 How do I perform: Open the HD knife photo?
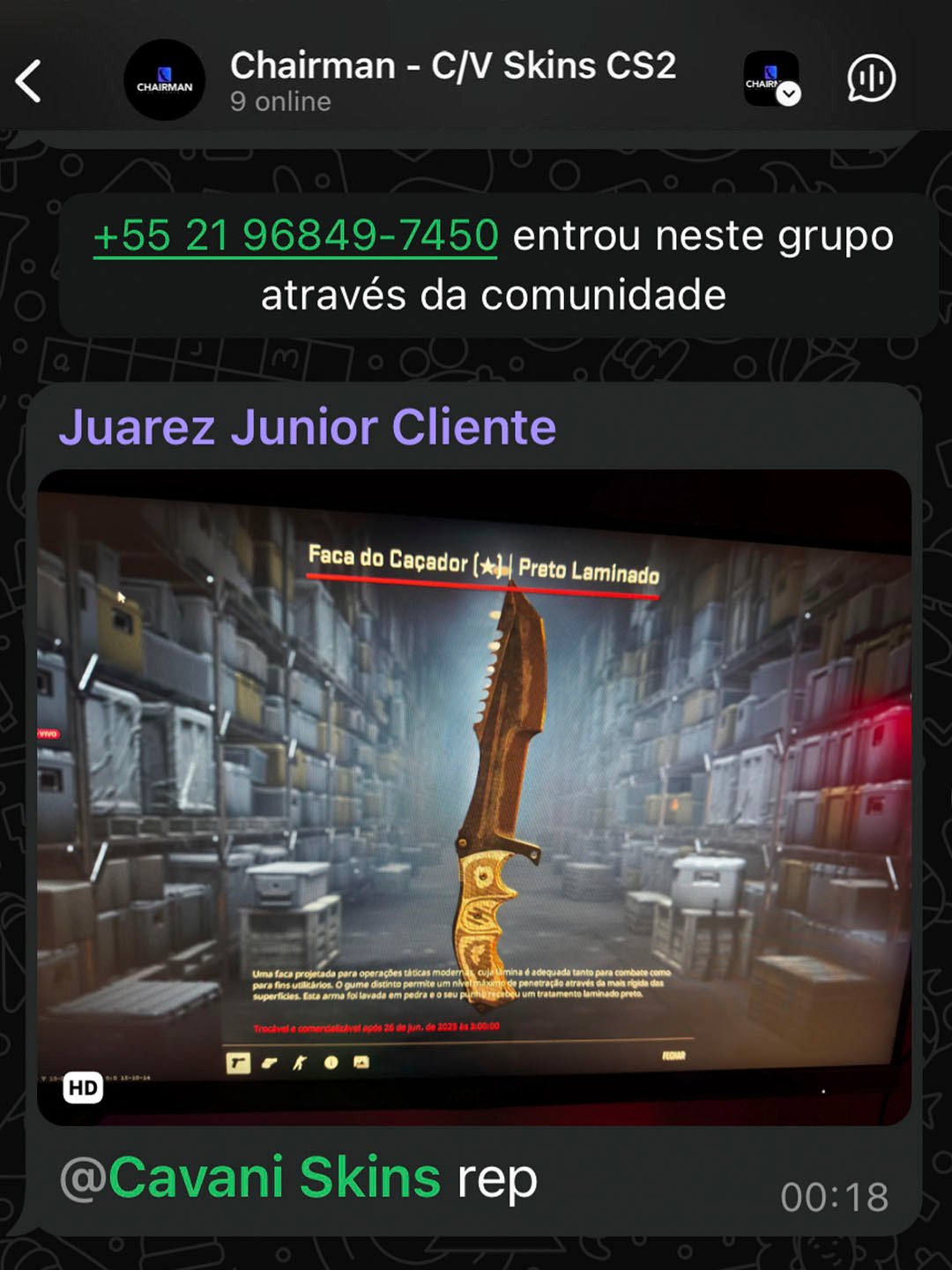pyautogui.click(x=474, y=798)
